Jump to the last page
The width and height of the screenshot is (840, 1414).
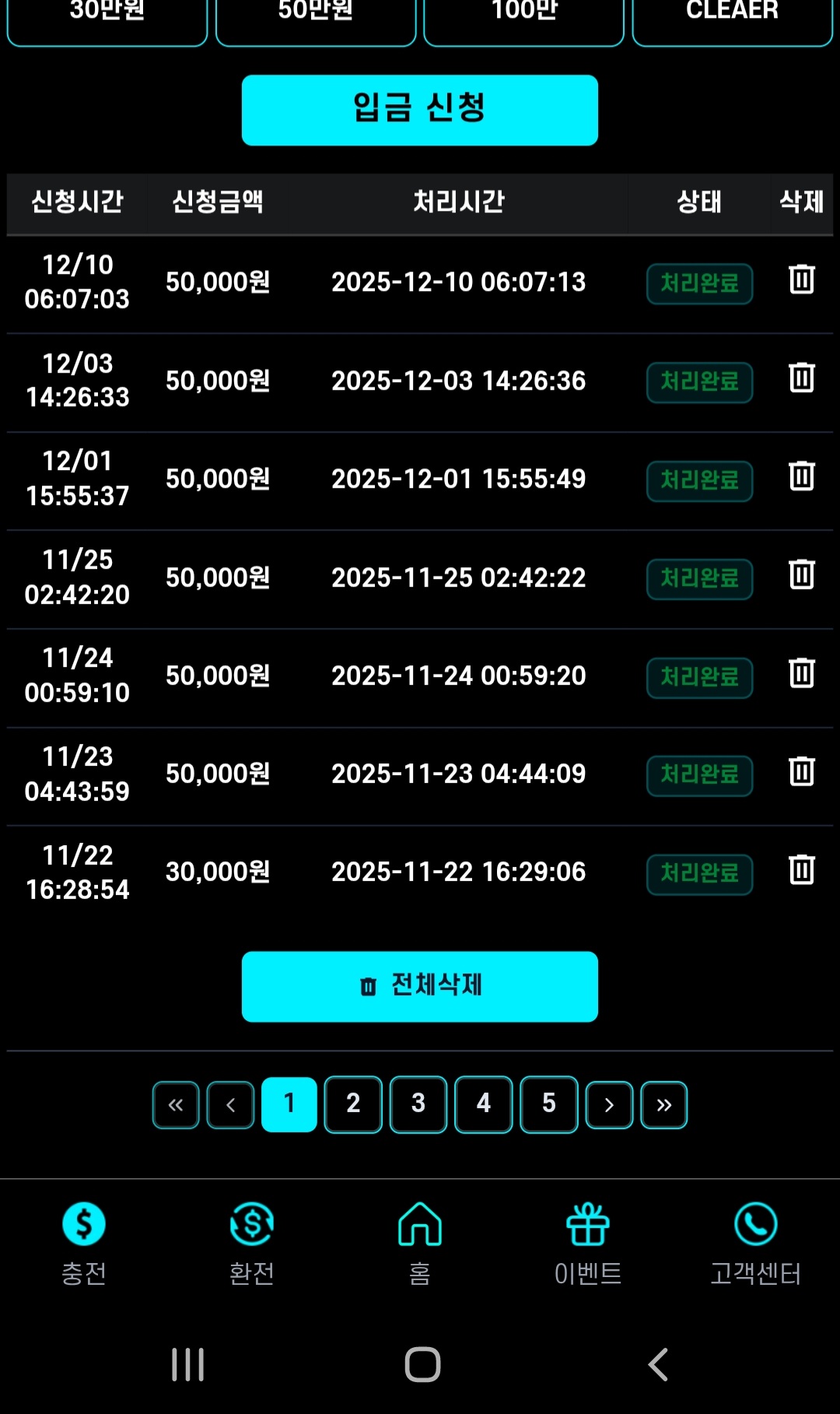pos(663,1104)
